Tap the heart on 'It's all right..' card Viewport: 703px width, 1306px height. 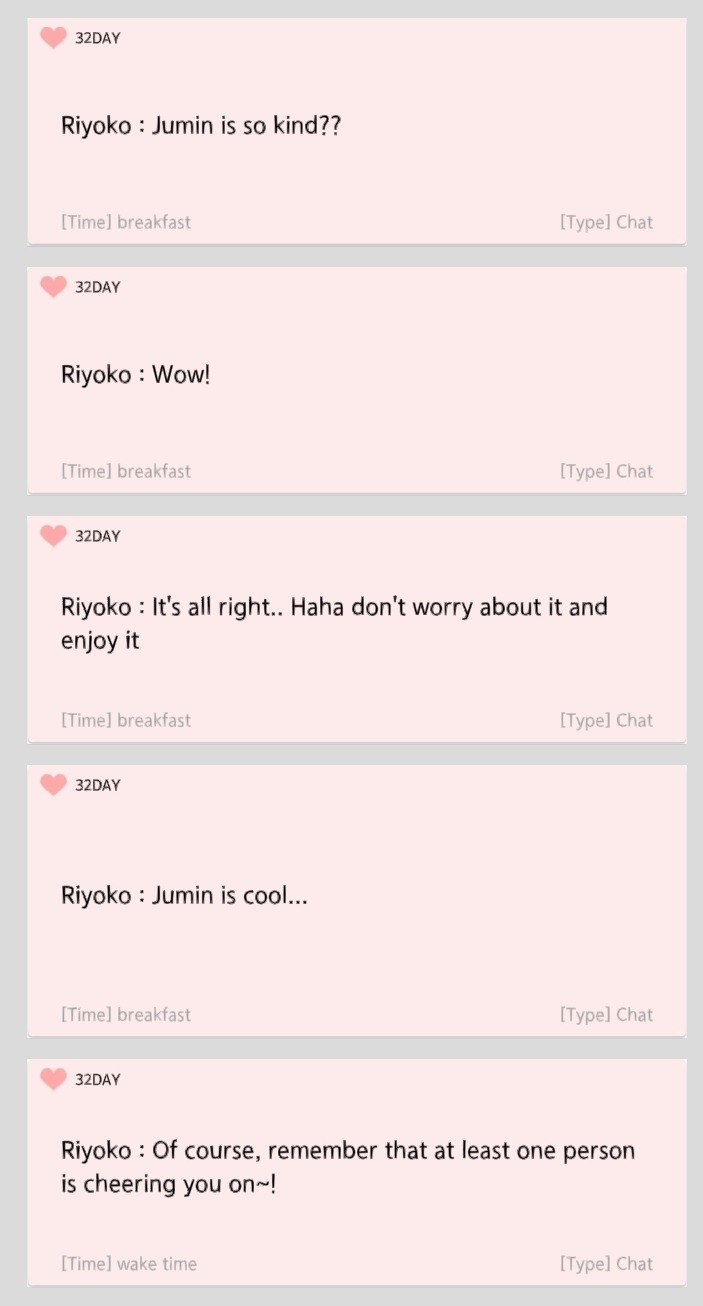tap(53, 536)
